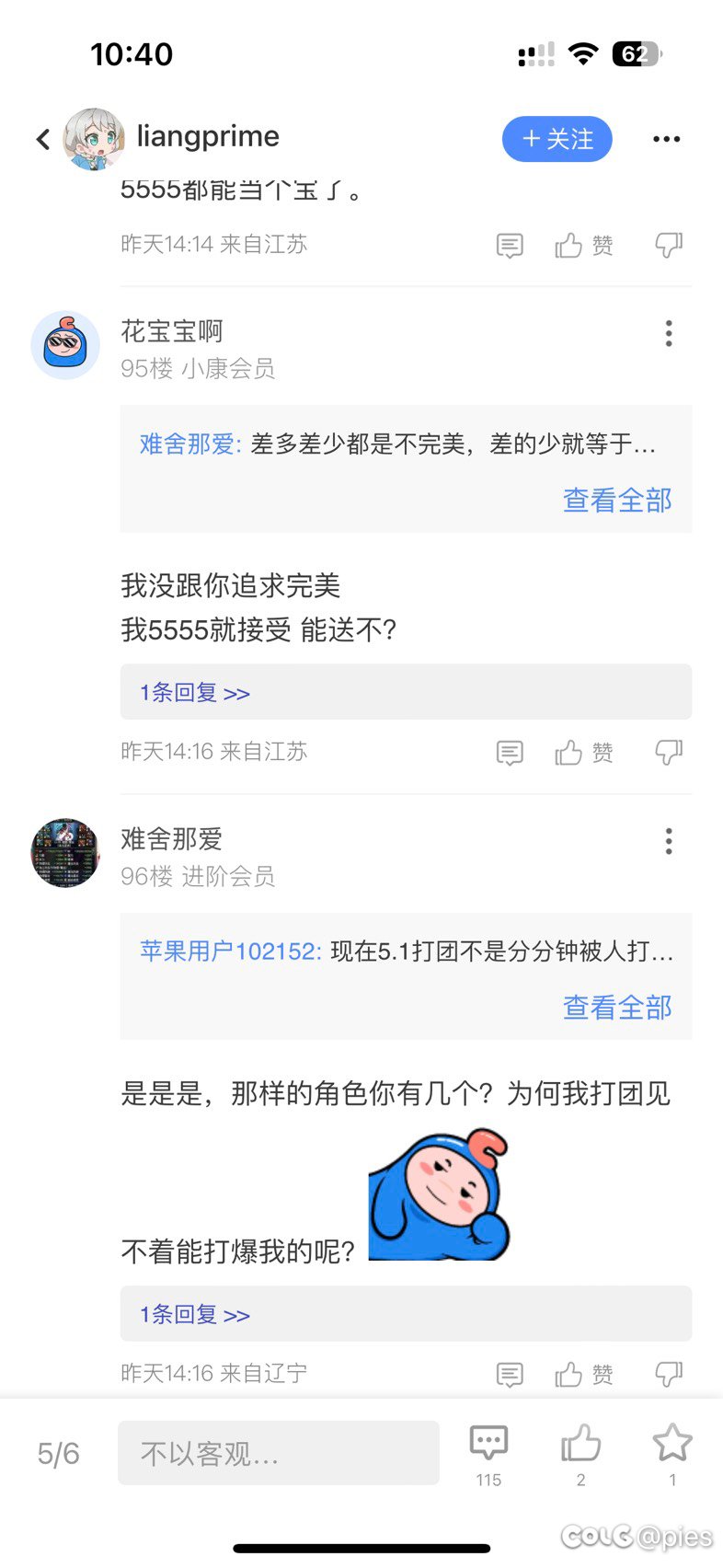Follow liangprime with the 关注 button
Image resolution: width=723 pixels, height=1568 pixels.
(557, 139)
